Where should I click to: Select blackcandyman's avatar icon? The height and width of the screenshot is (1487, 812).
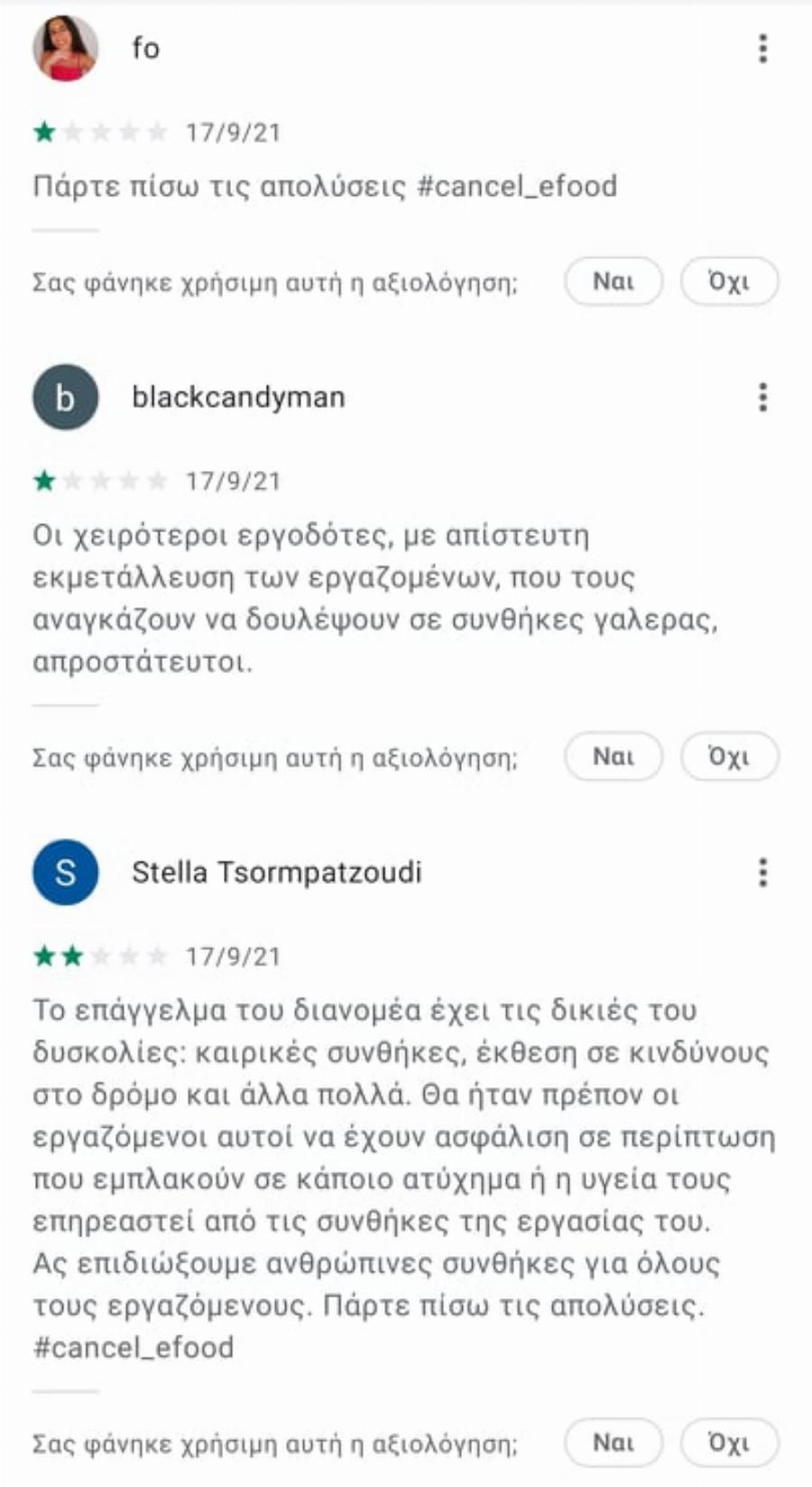(63, 397)
